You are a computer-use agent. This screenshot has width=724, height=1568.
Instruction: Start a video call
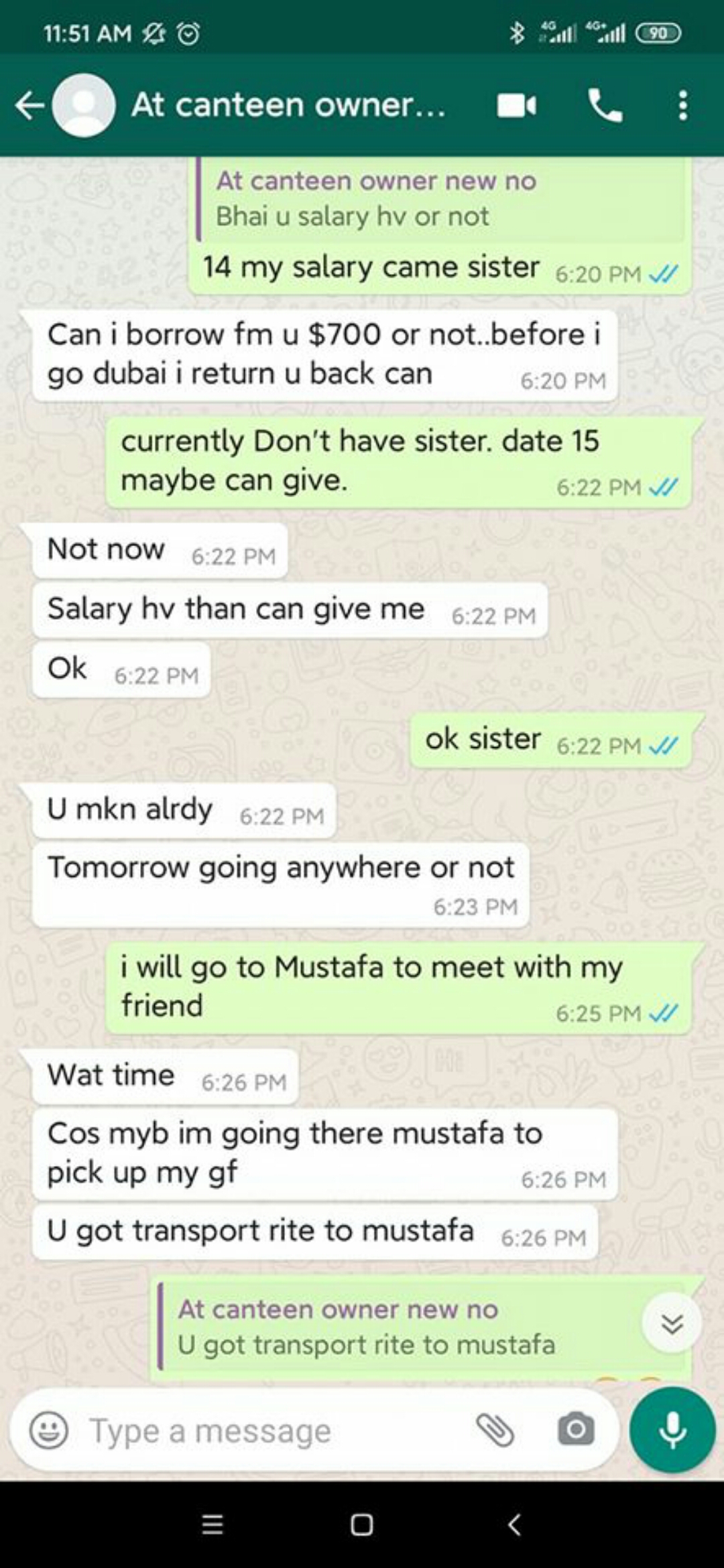(516, 106)
